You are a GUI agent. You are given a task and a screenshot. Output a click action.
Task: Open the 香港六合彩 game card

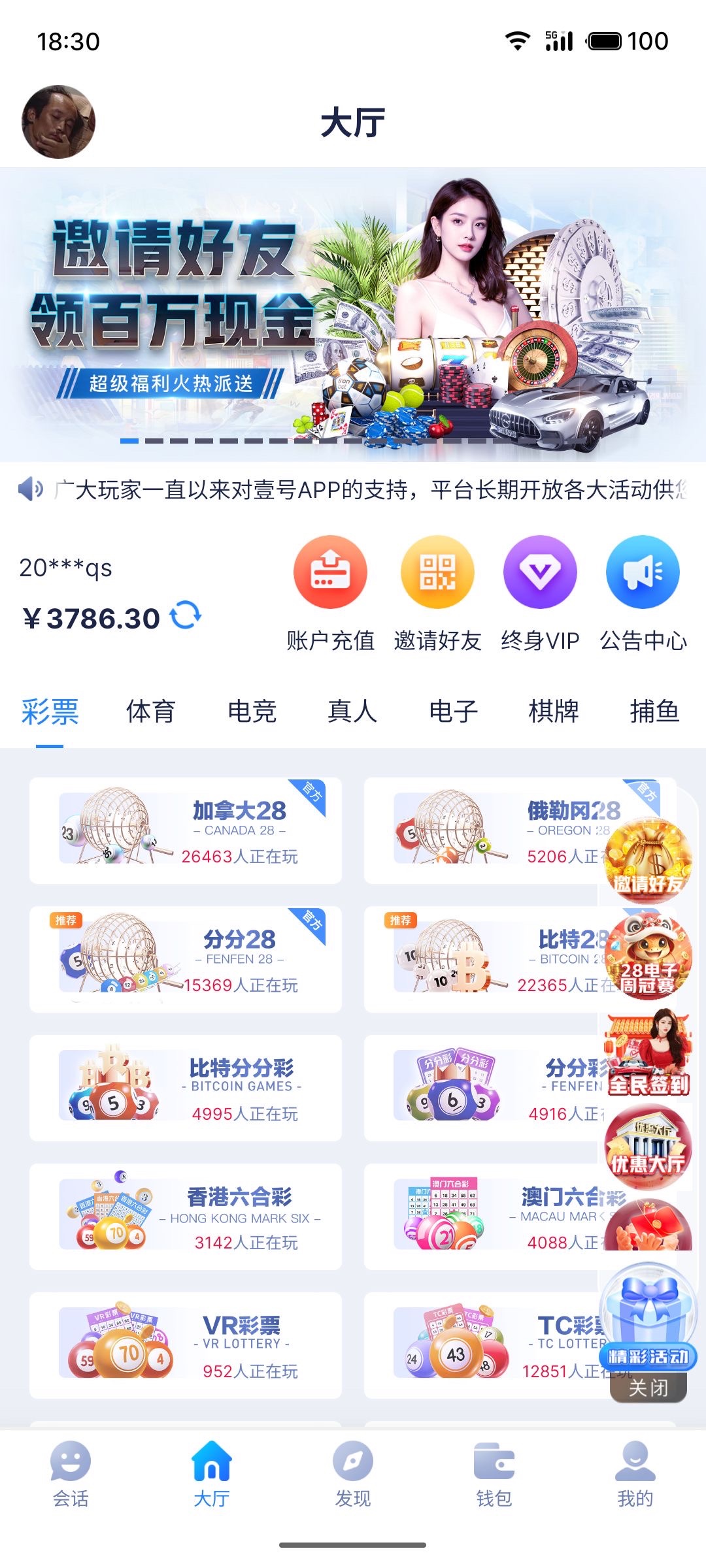(186, 1217)
